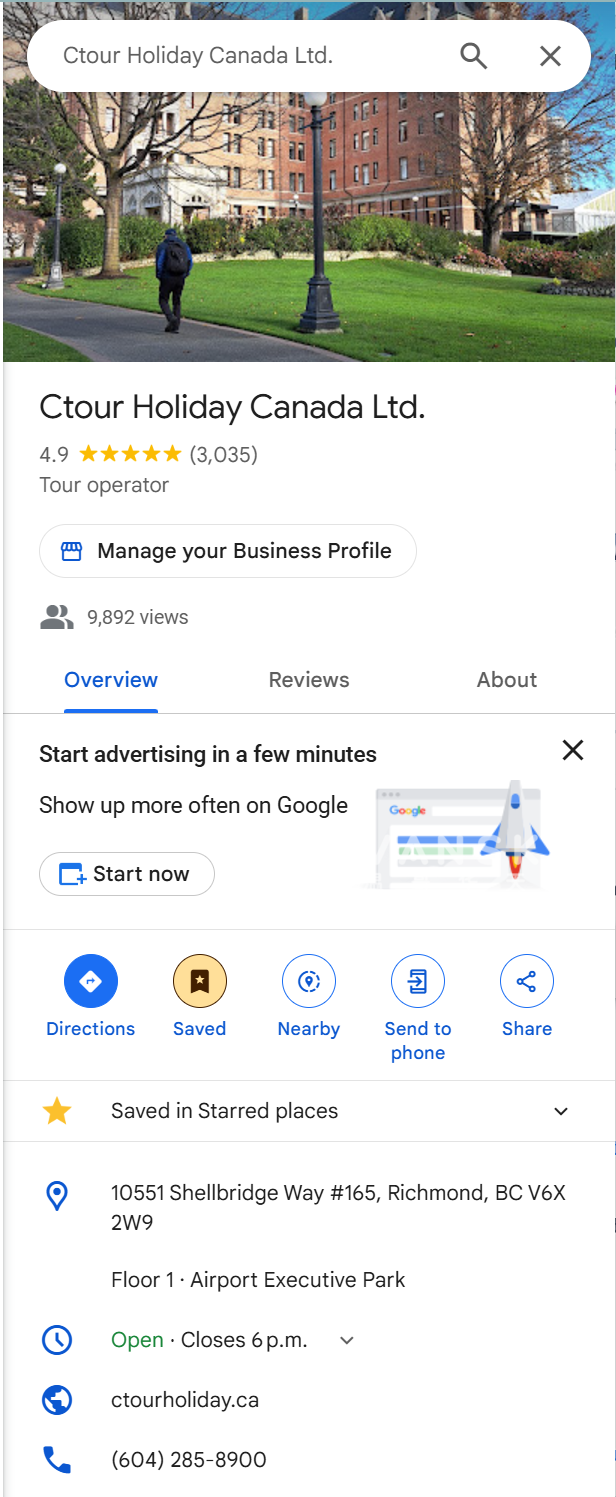
Task: Select the Overview tab
Action: [x=111, y=680]
